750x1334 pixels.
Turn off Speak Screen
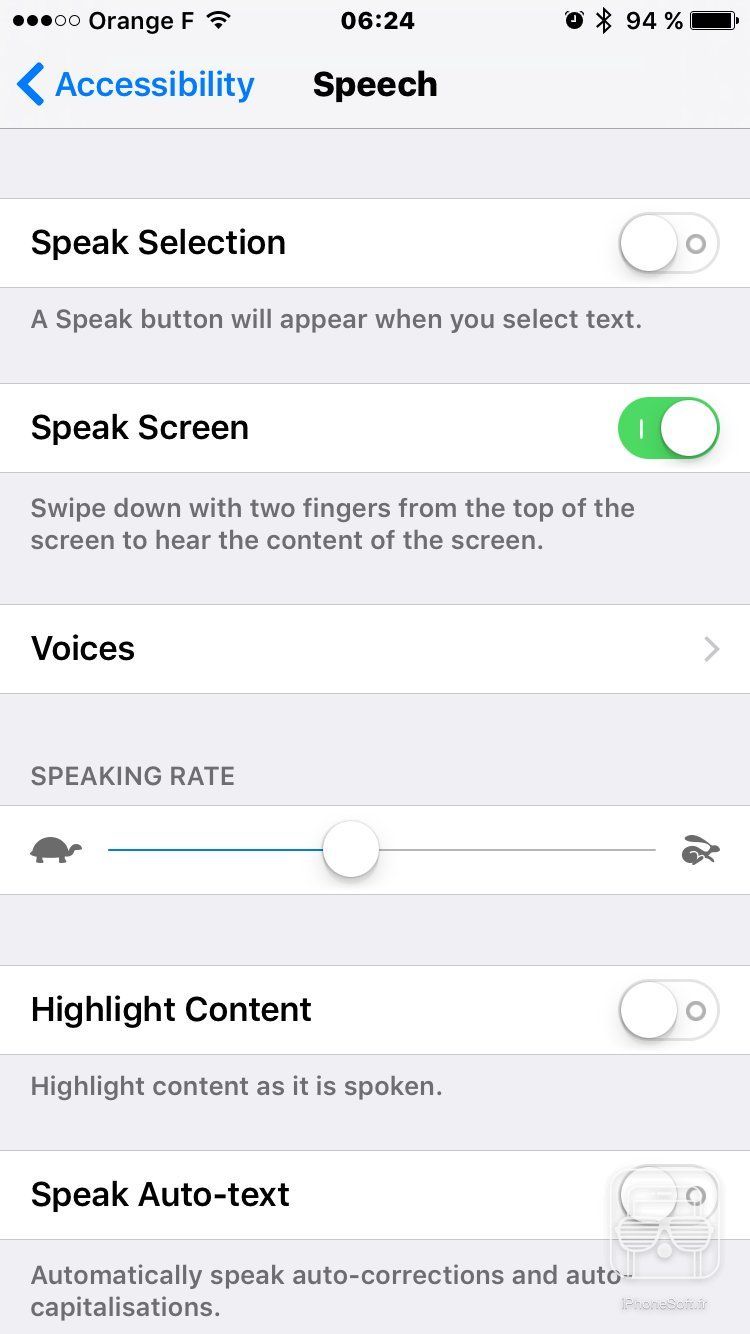pos(668,428)
